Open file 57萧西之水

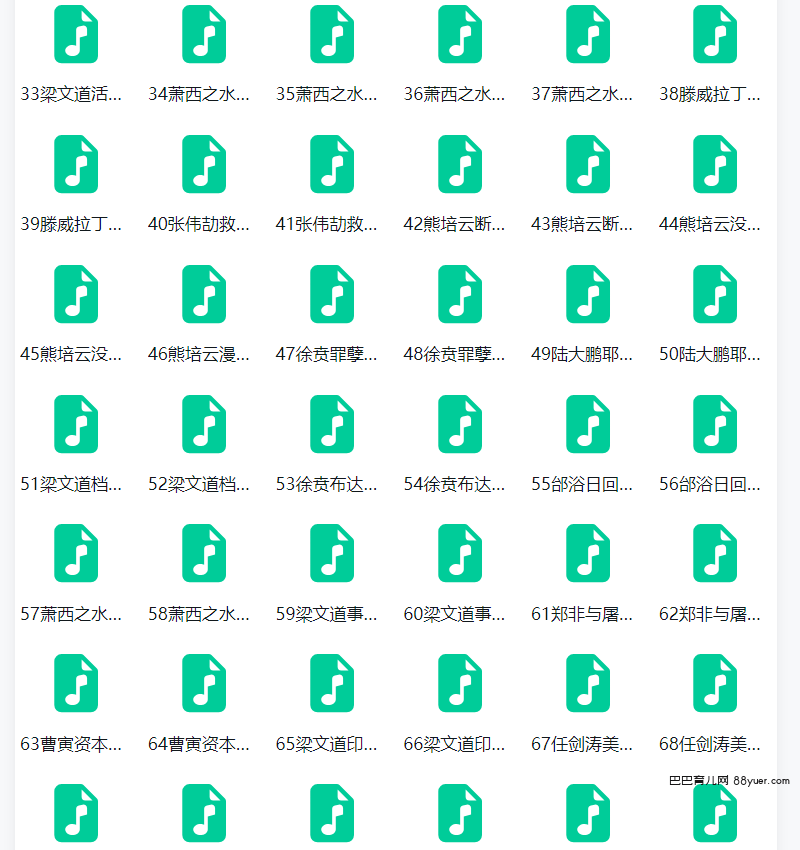pyautogui.click(x=76, y=553)
